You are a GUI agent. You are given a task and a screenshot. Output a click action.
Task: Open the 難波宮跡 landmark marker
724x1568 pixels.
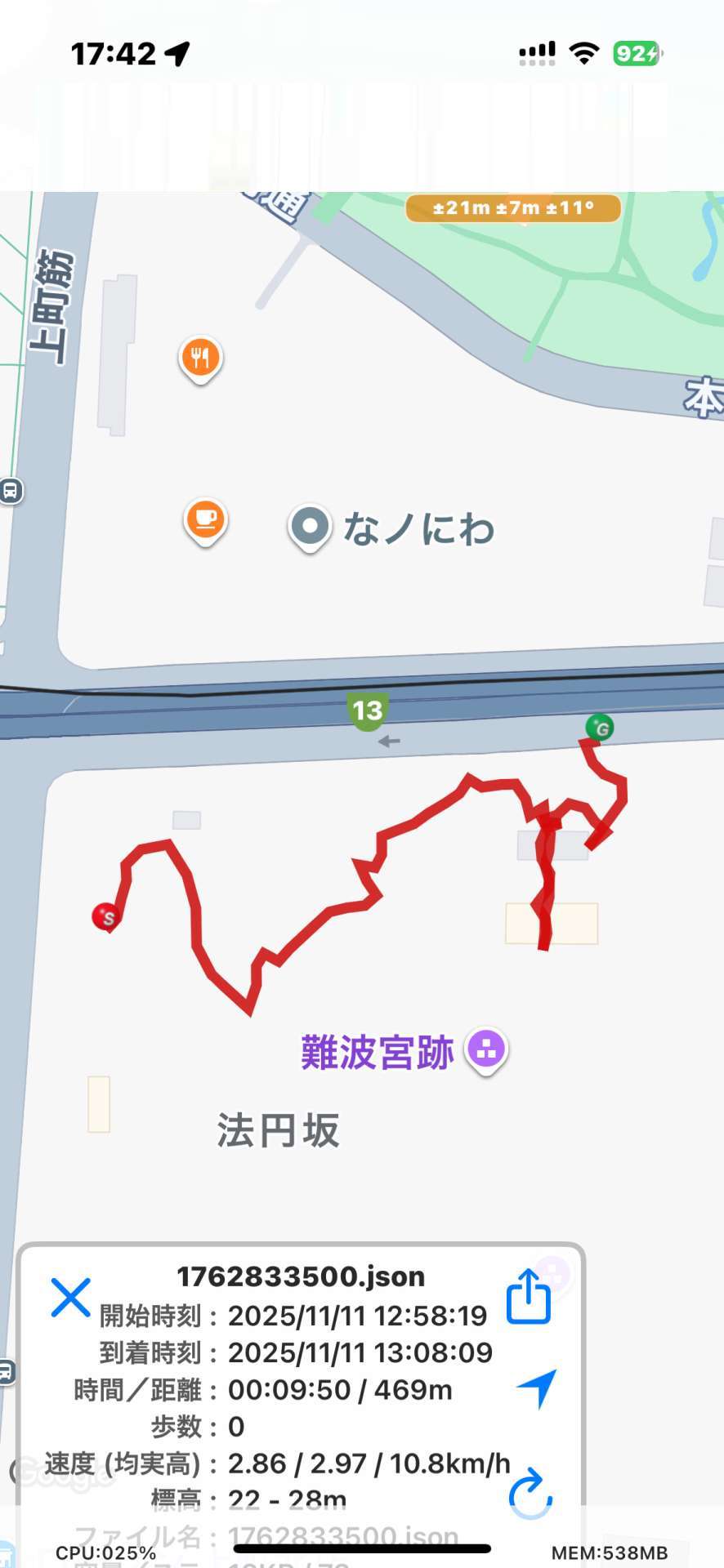(x=486, y=1049)
